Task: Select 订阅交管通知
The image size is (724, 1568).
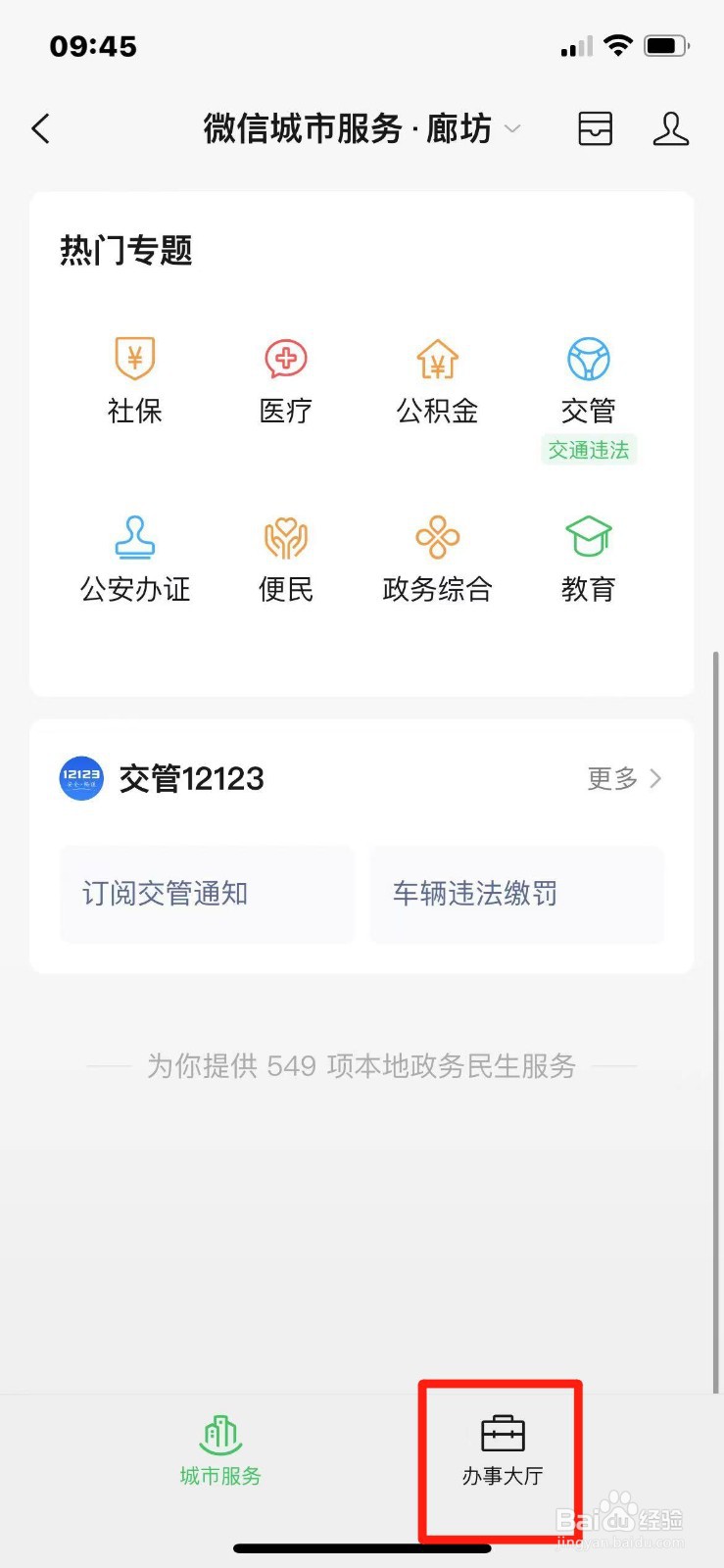Action: click(207, 894)
